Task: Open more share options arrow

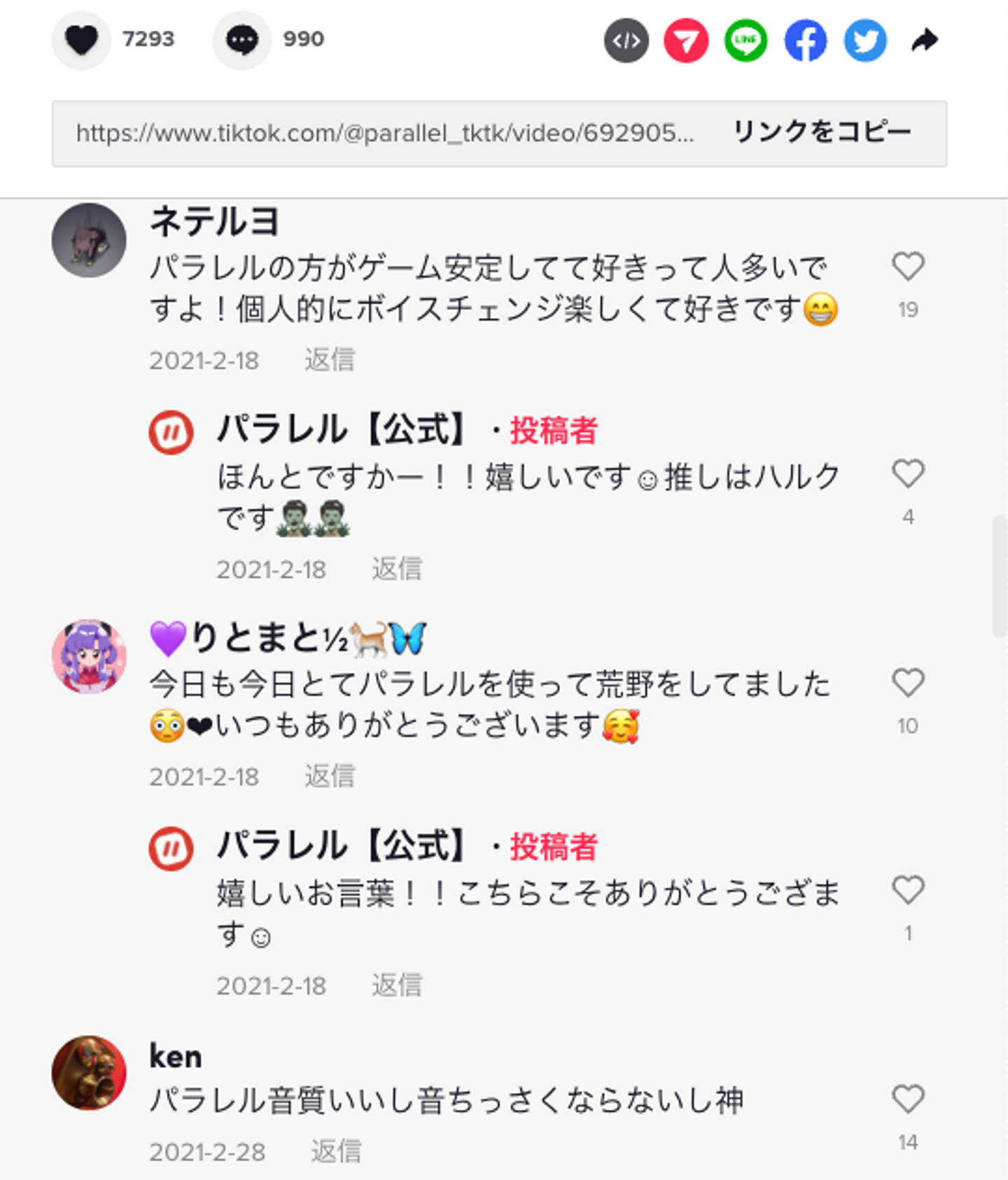Action: pyautogui.click(x=925, y=41)
